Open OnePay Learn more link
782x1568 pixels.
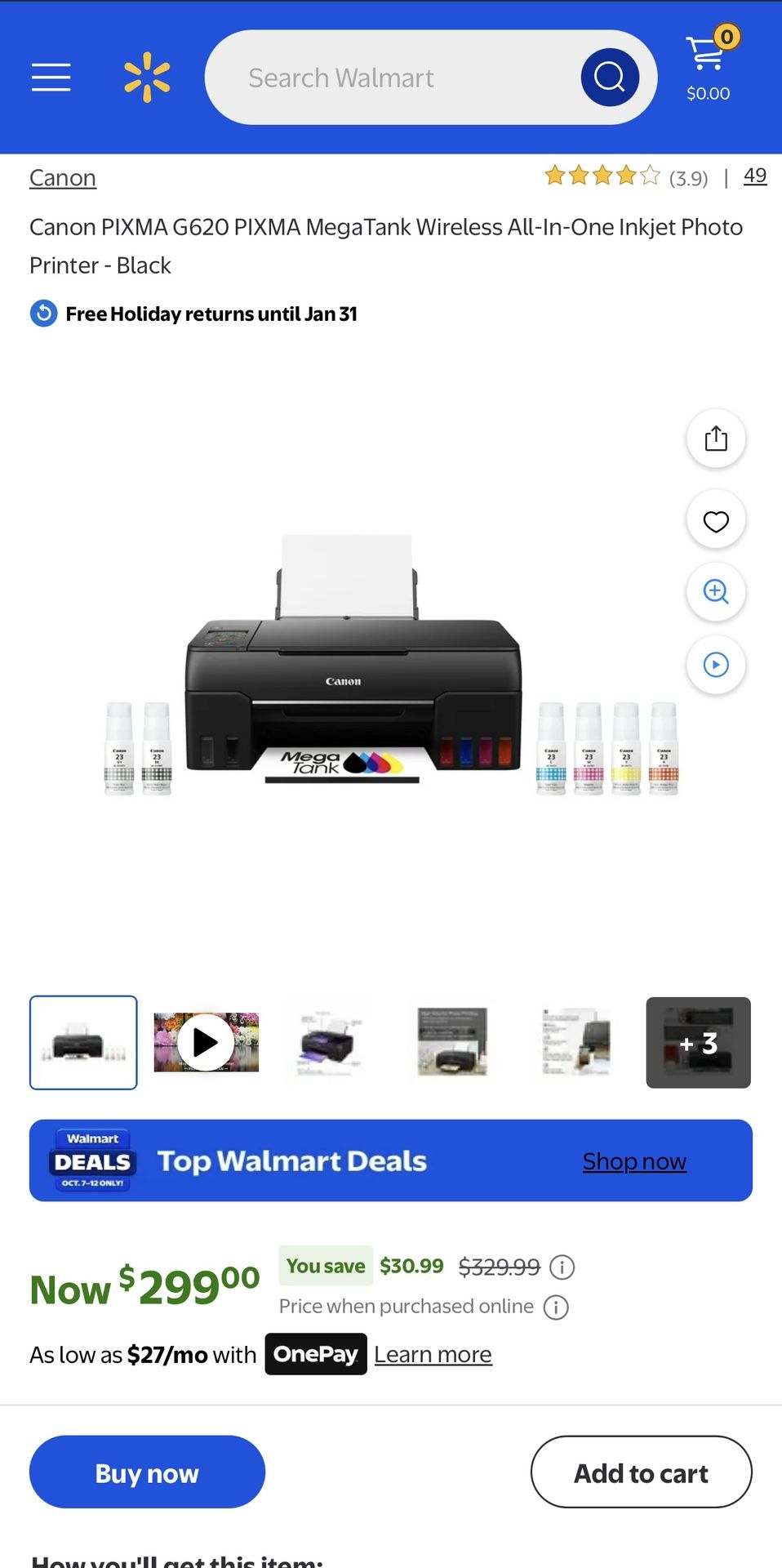[433, 1355]
